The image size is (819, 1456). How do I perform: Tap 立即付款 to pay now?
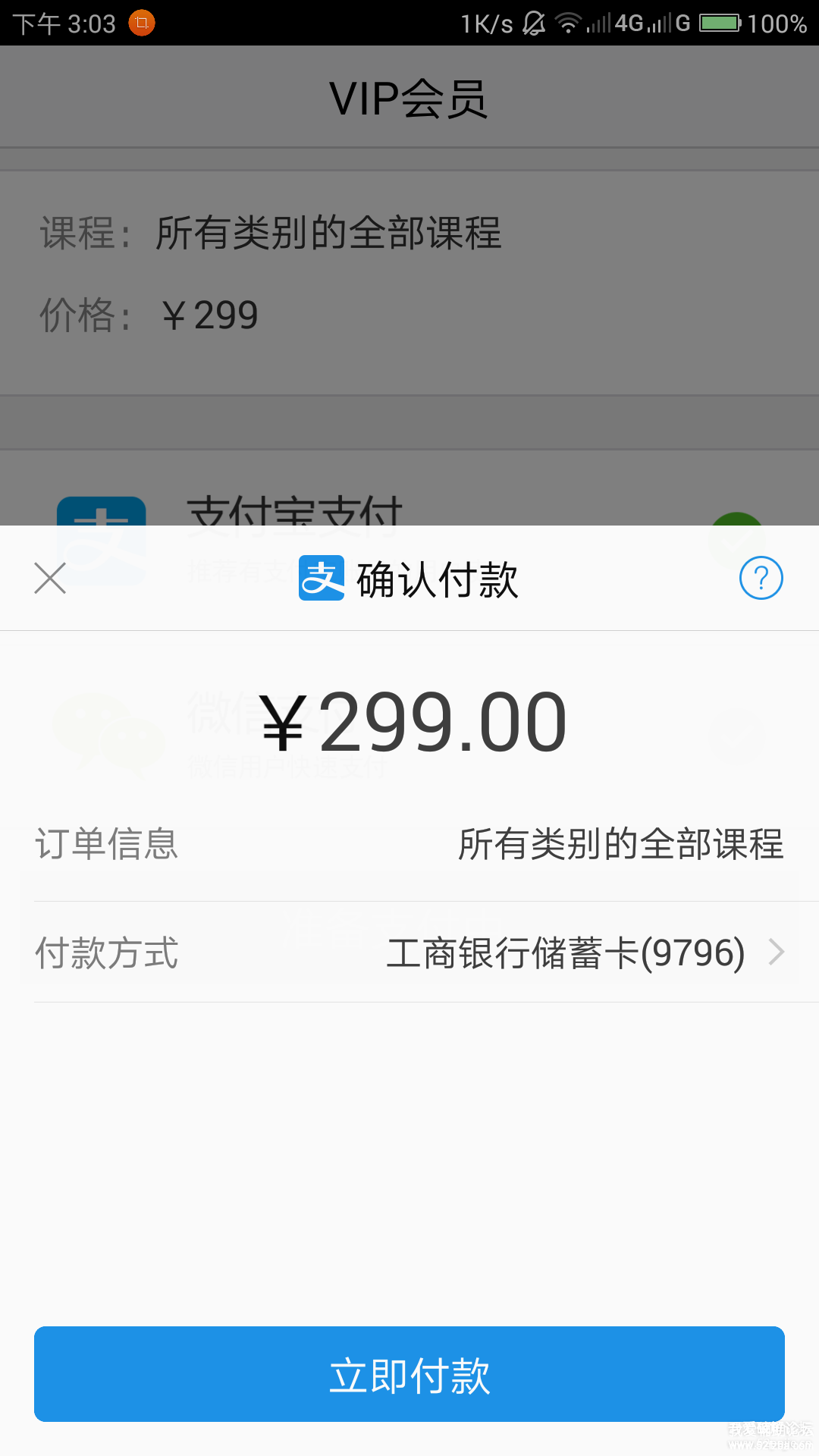409,1374
